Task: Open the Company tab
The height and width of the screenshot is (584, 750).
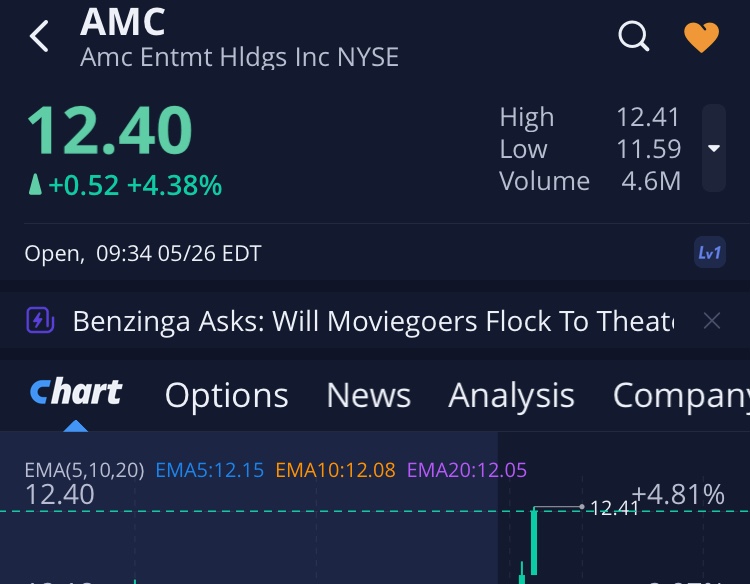Action: coord(680,396)
